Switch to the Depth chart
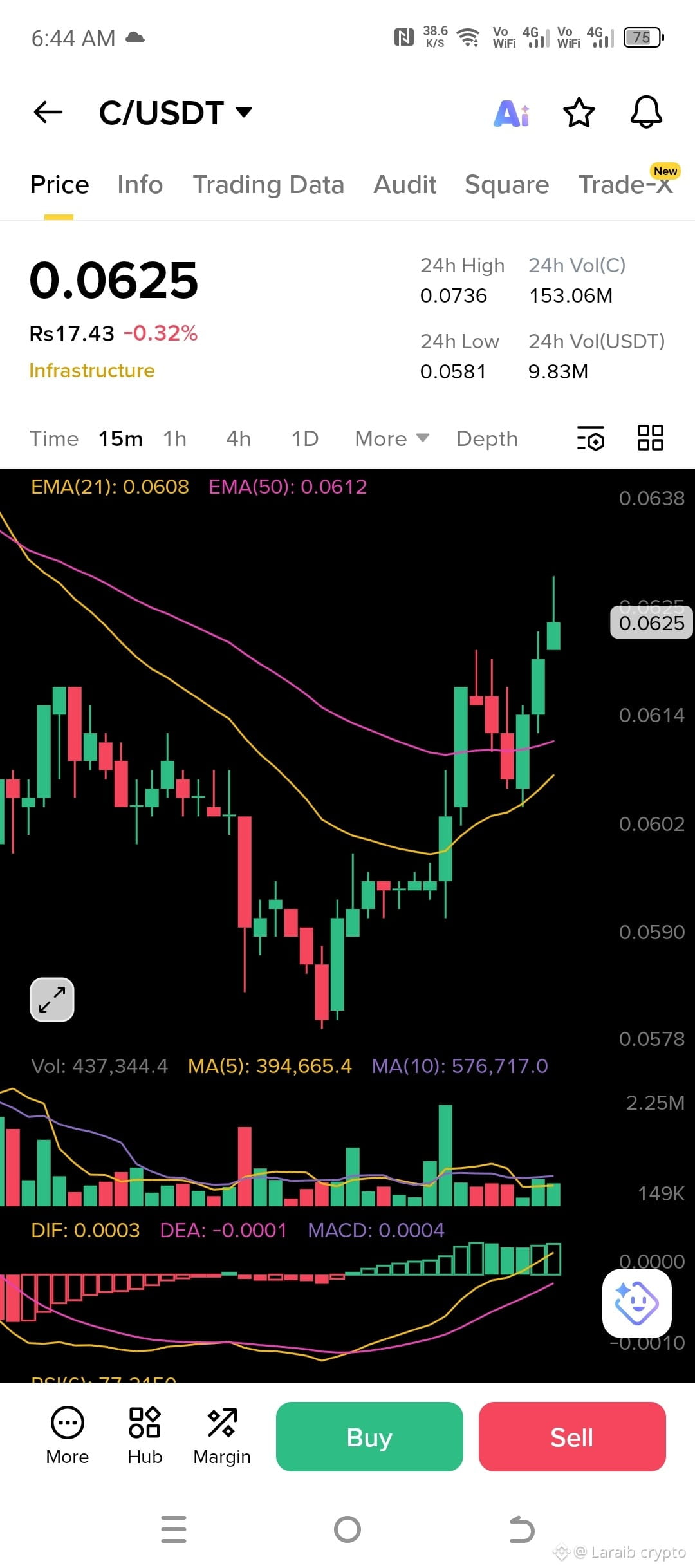 (x=487, y=439)
